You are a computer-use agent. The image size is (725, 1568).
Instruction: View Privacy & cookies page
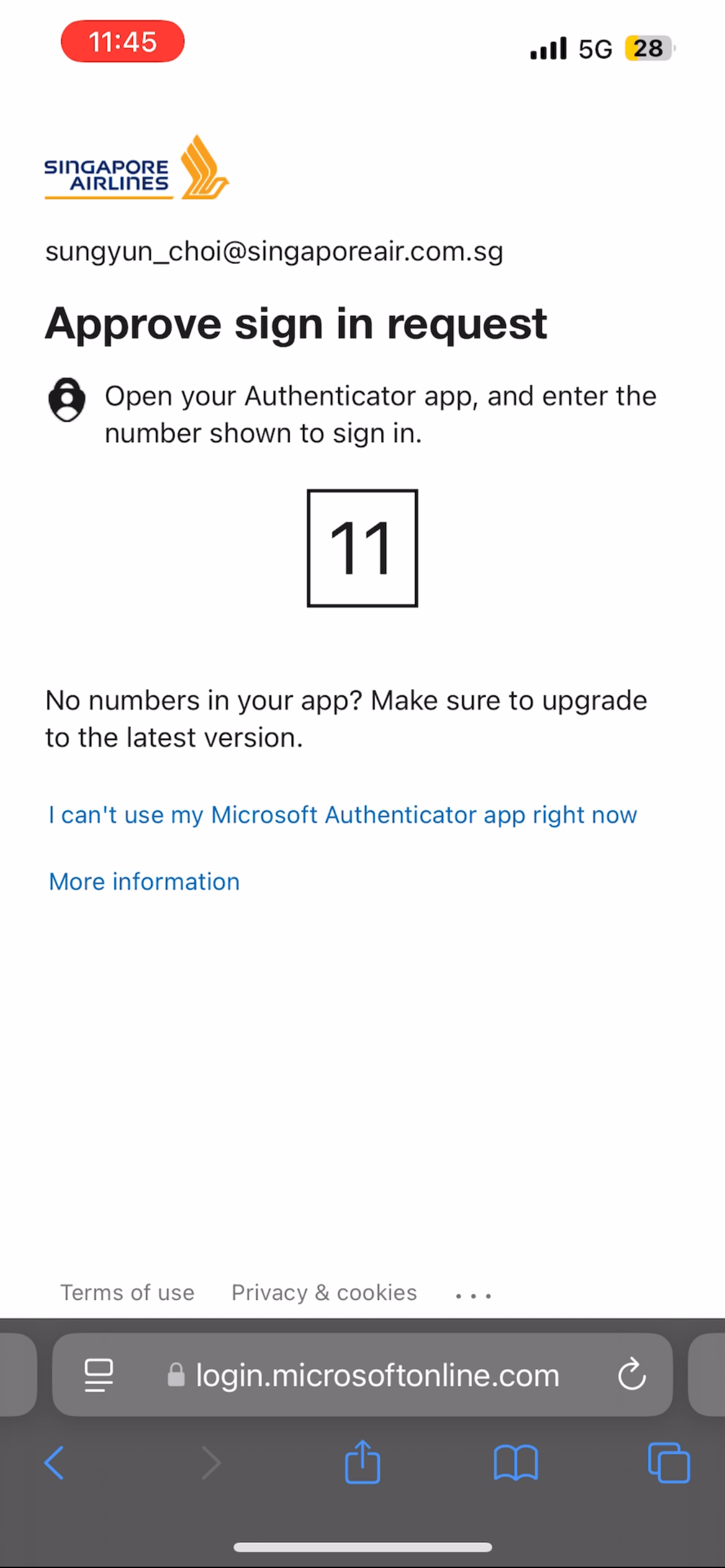pyautogui.click(x=324, y=1292)
